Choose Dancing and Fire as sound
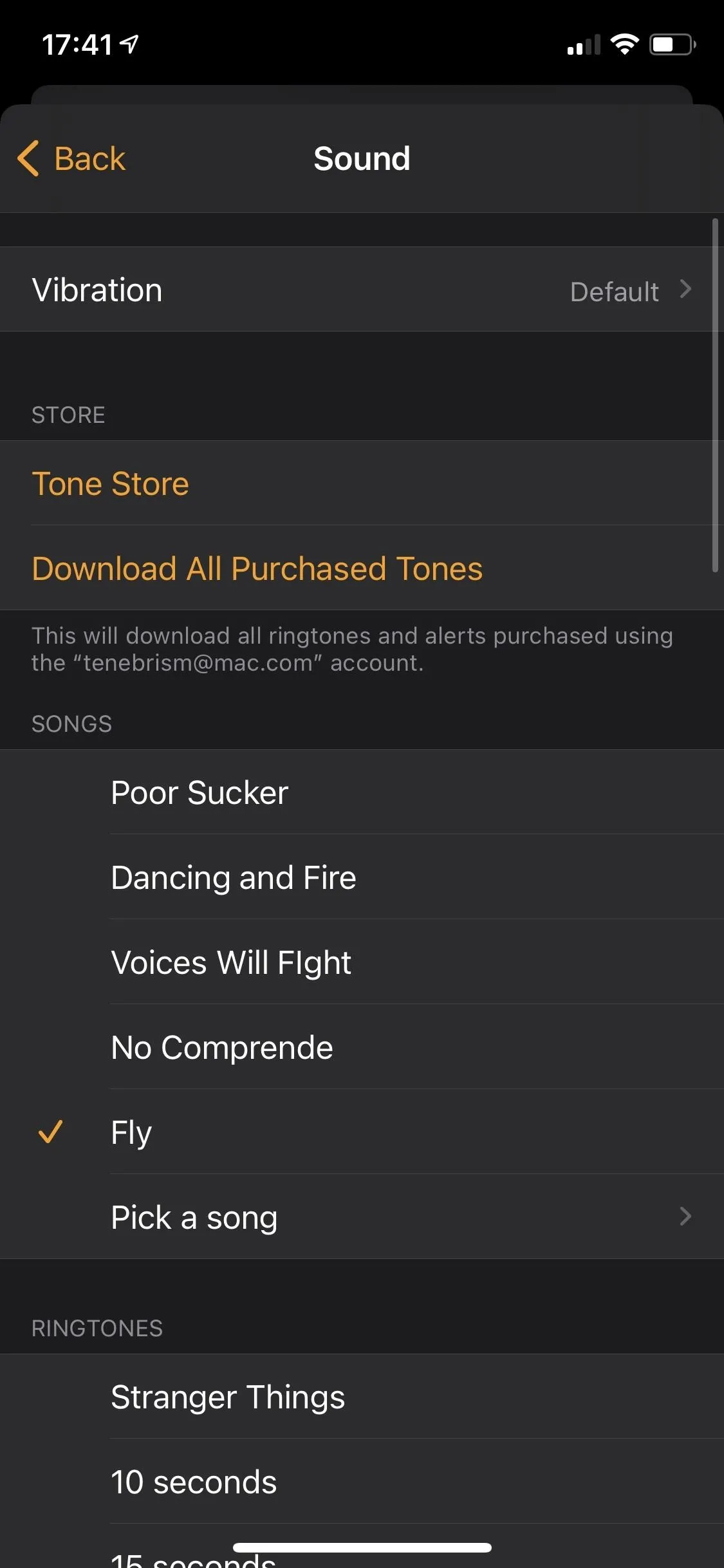 [362, 877]
